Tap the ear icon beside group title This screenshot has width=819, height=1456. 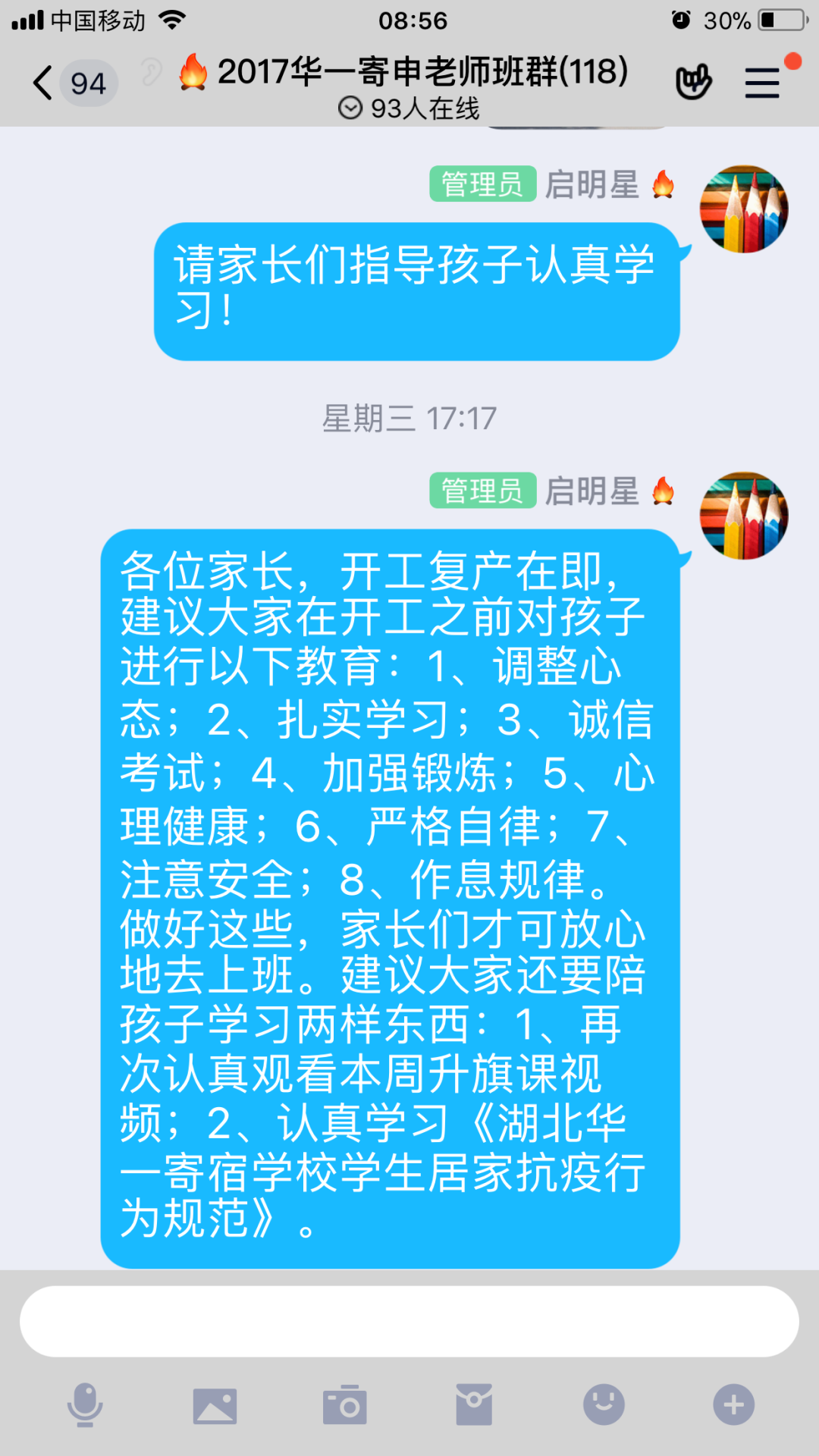pos(152,73)
